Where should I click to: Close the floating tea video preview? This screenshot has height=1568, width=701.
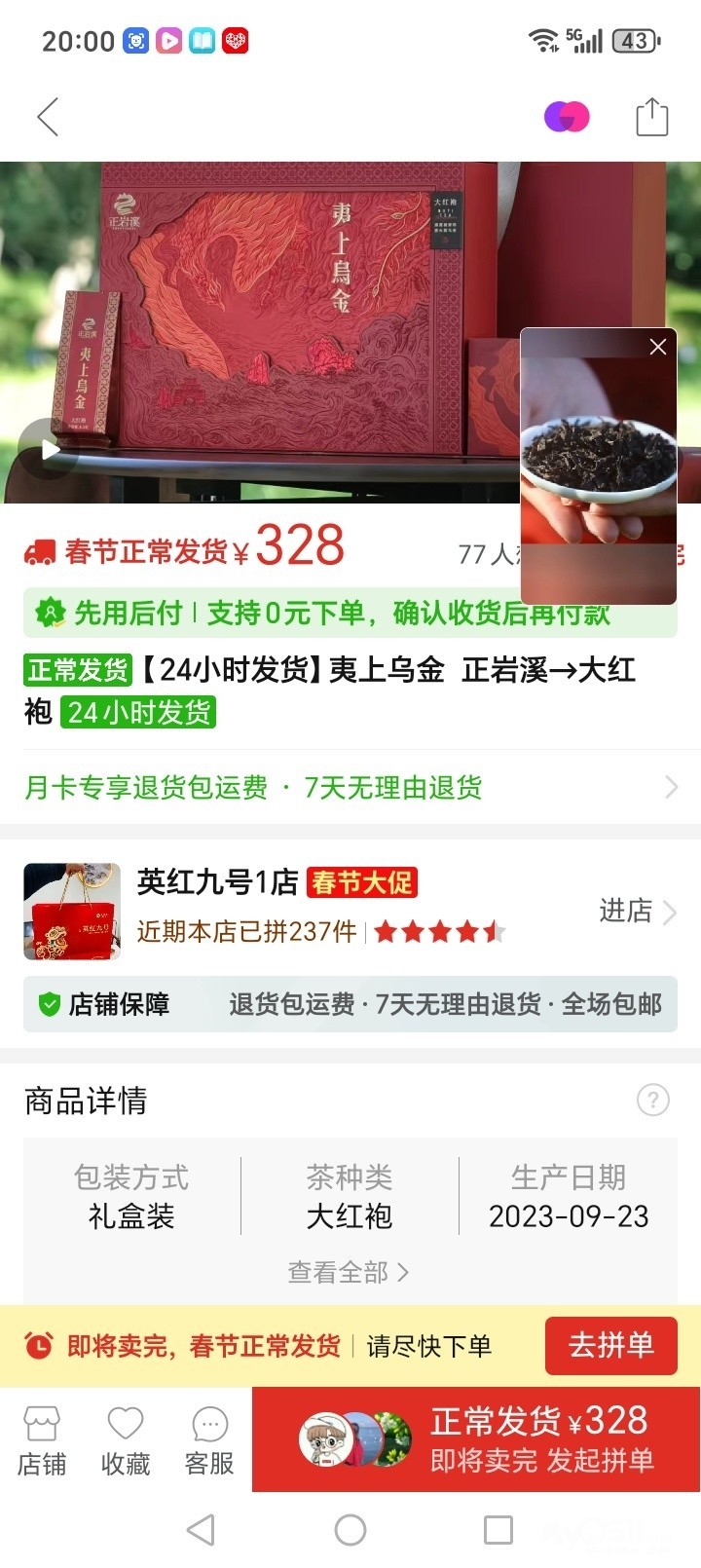click(x=658, y=347)
